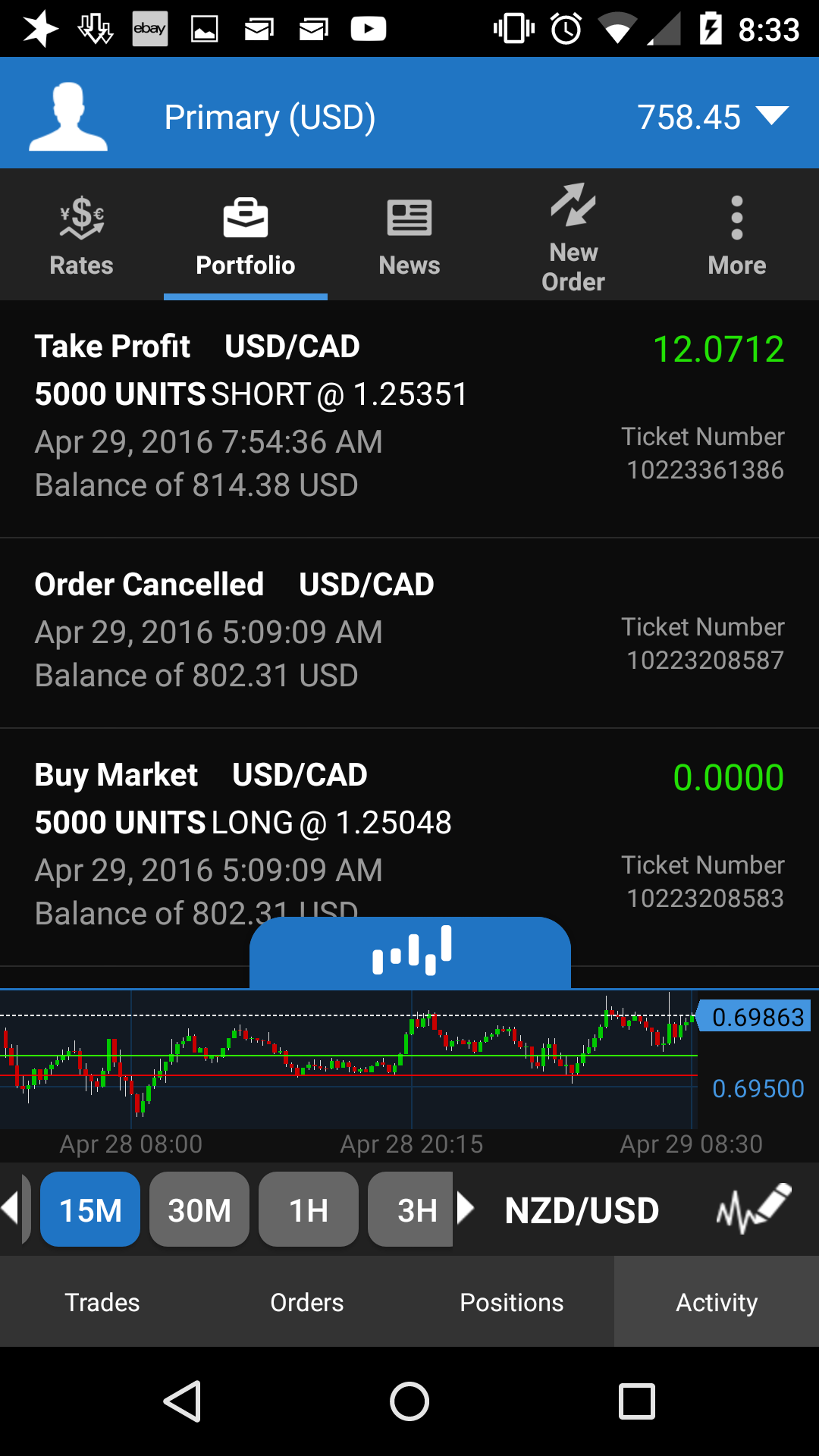
Task: Switch to the News tab
Action: 409,236
